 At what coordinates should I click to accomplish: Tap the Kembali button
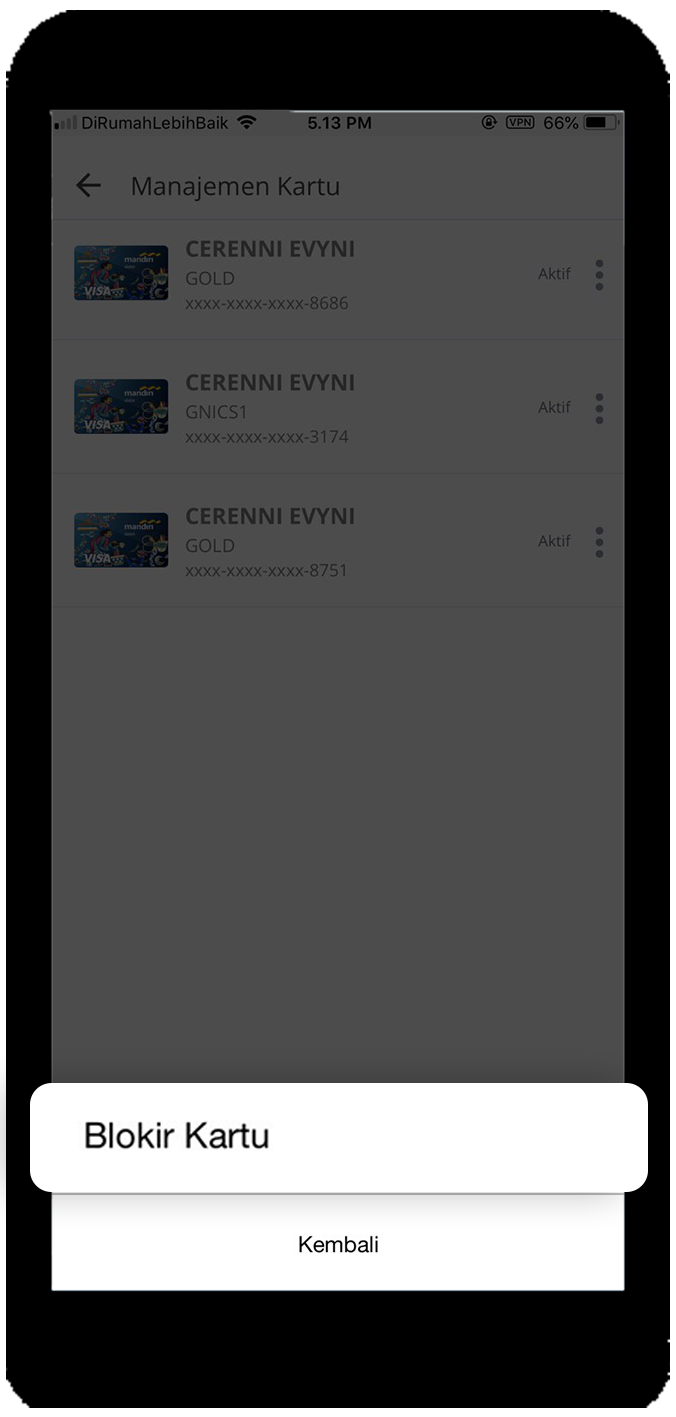[x=338, y=1245]
